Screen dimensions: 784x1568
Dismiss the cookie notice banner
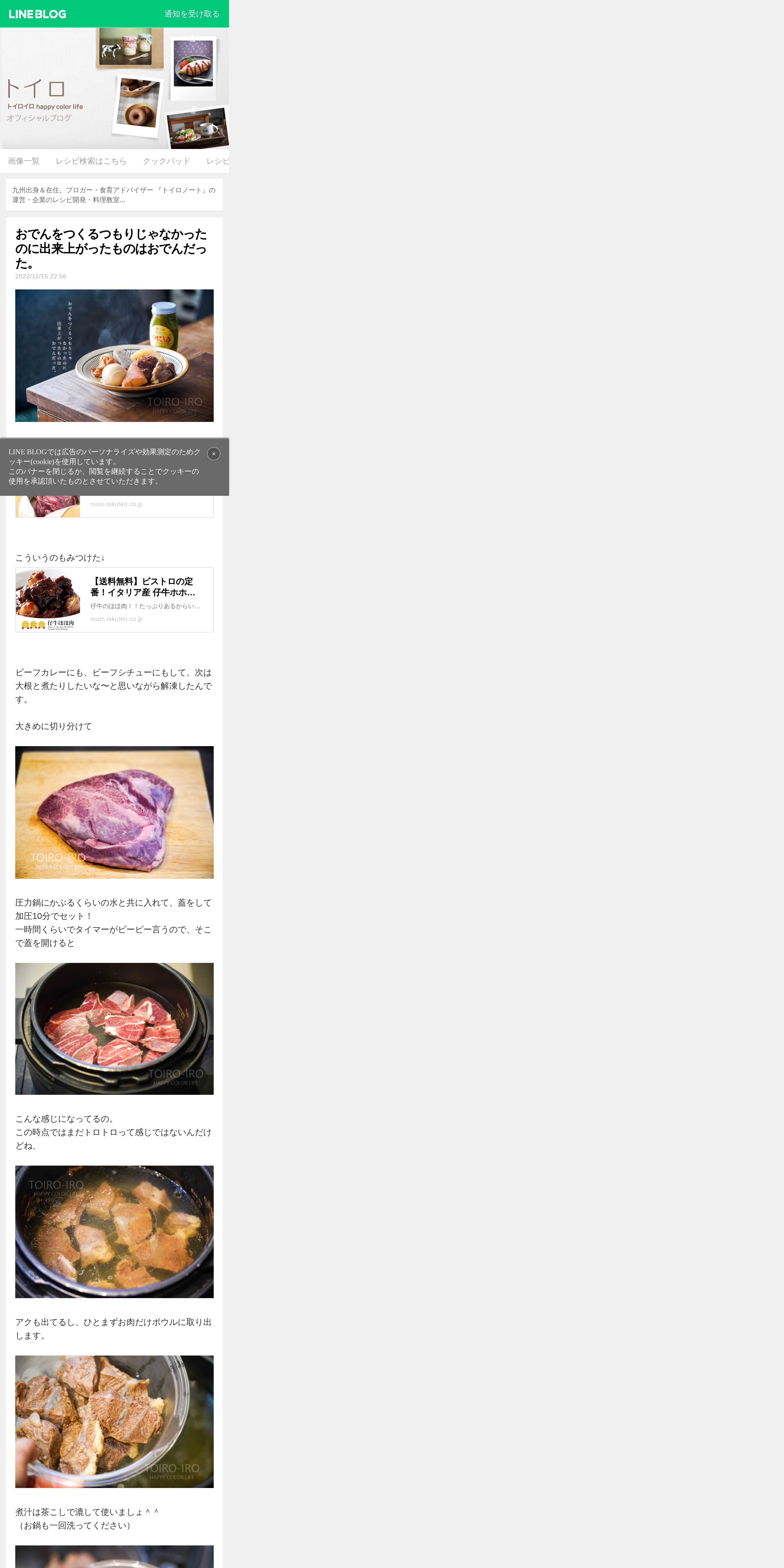(x=214, y=453)
